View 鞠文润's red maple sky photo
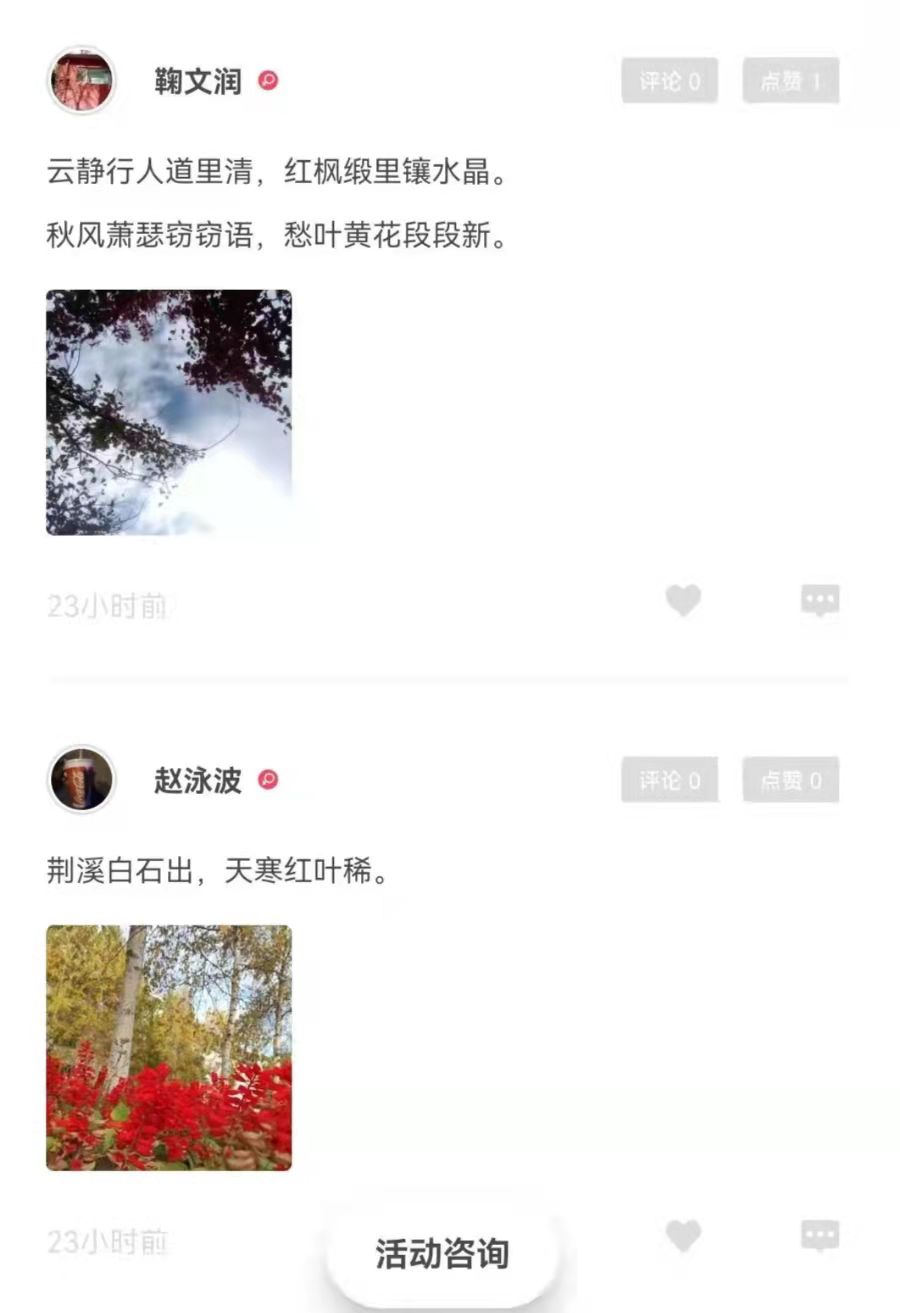 [169, 412]
